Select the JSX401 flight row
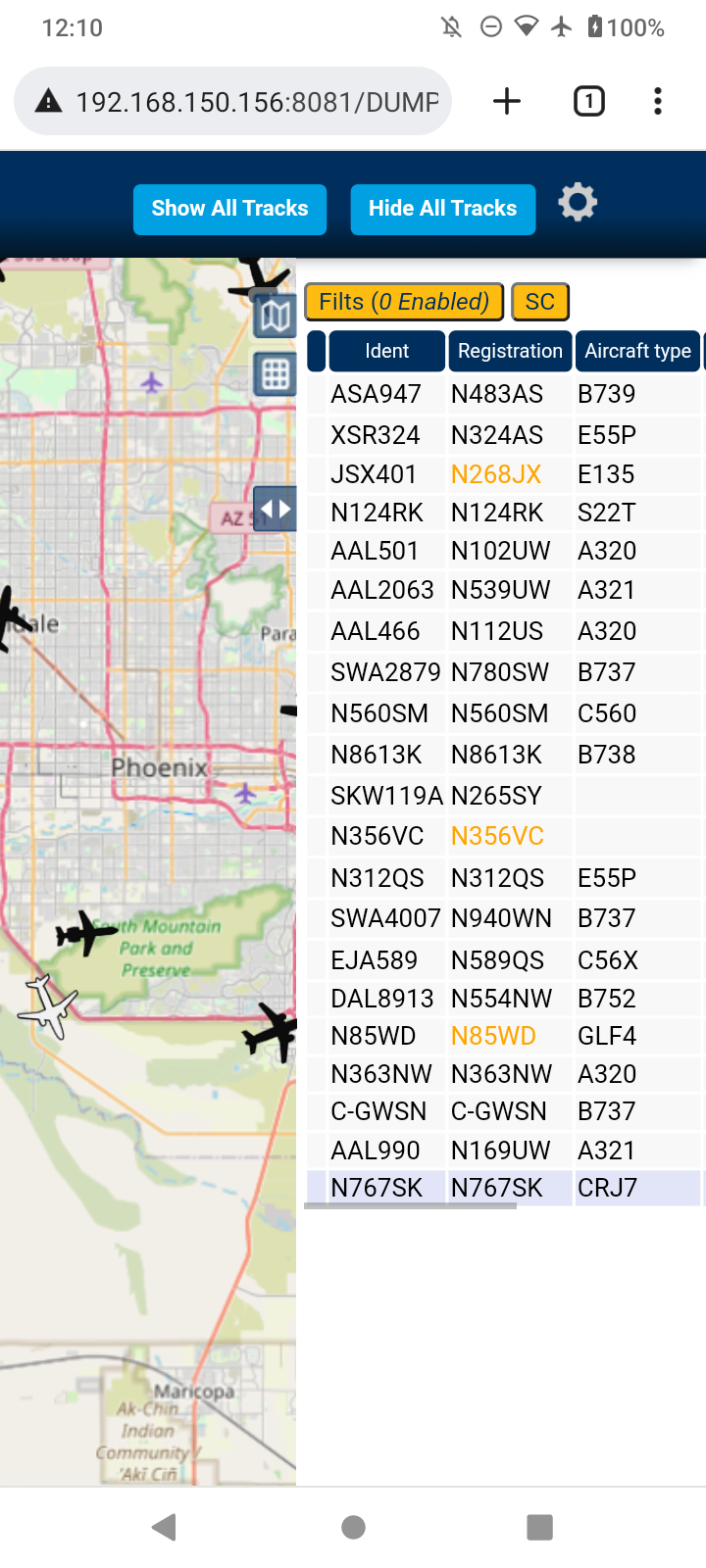The width and height of the screenshot is (706, 1568). tap(505, 474)
